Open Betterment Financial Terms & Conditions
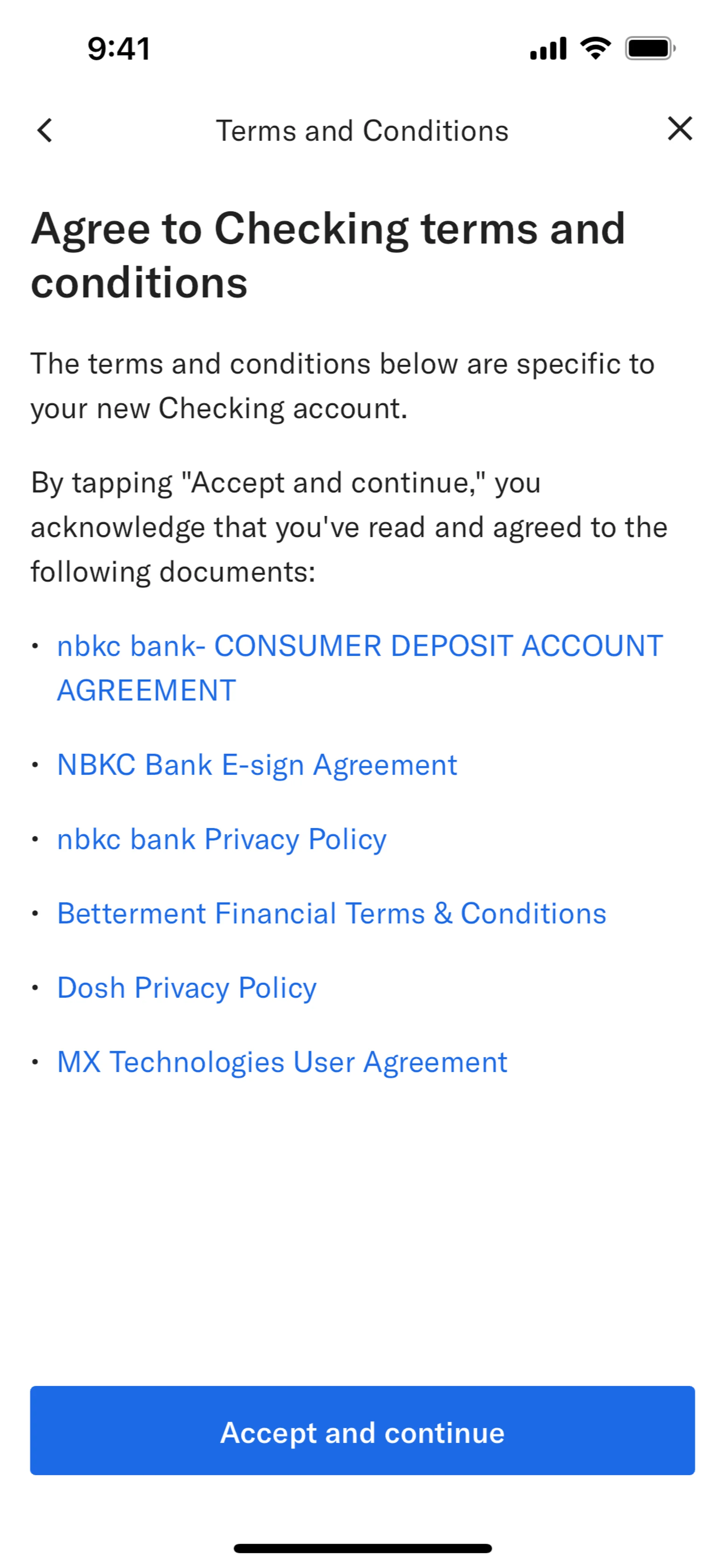 pos(332,914)
